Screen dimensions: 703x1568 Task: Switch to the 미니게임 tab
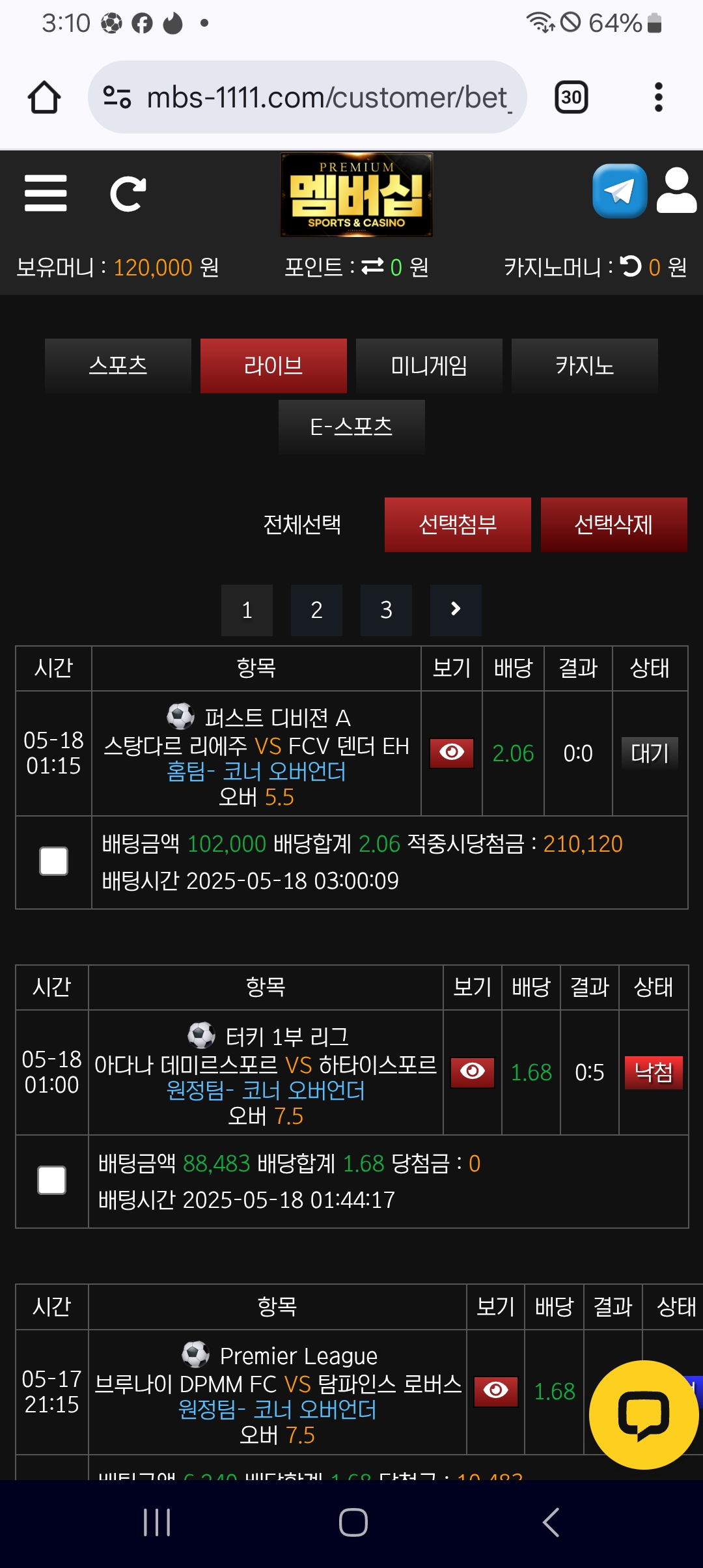tap(429, 365)
